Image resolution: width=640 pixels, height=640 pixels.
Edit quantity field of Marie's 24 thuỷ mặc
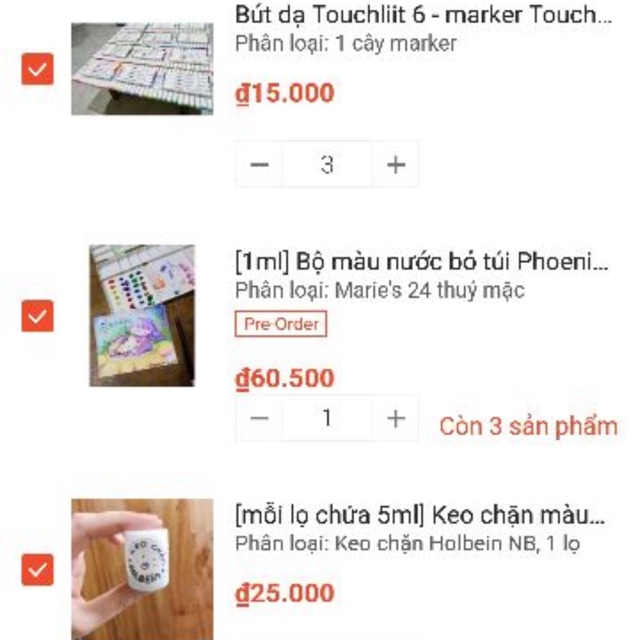pyautogui.click(x=327, y=419)
